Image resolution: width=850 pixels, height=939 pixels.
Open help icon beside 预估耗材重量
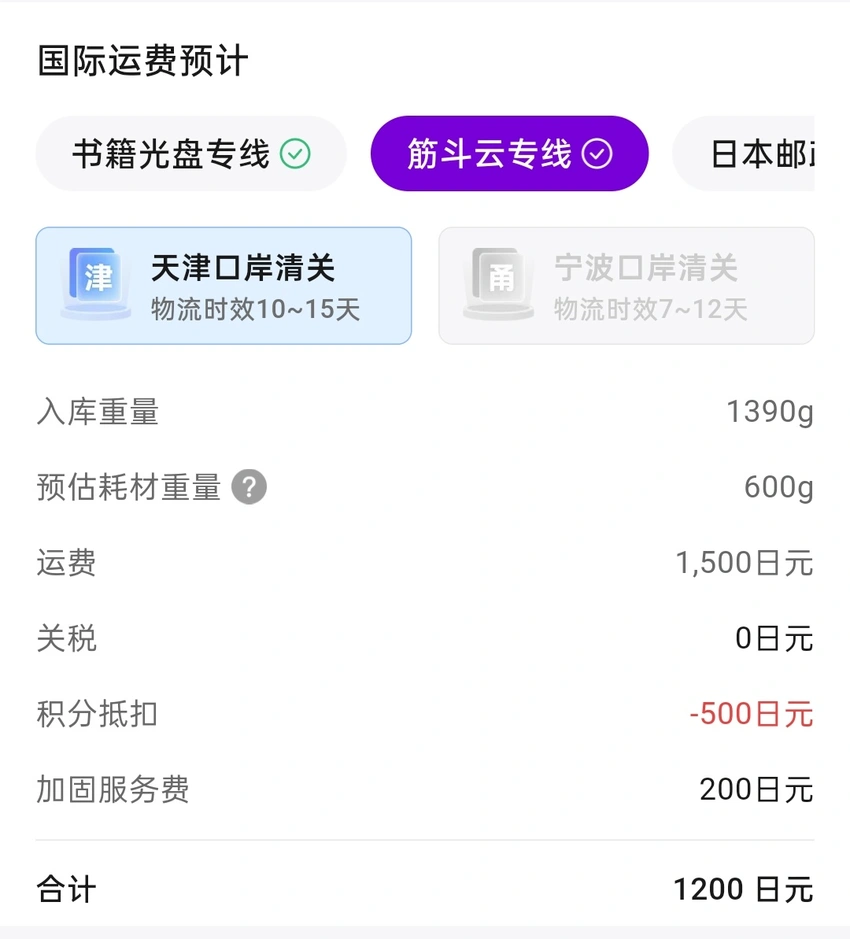pyautogui.click(x=249, y=488)
